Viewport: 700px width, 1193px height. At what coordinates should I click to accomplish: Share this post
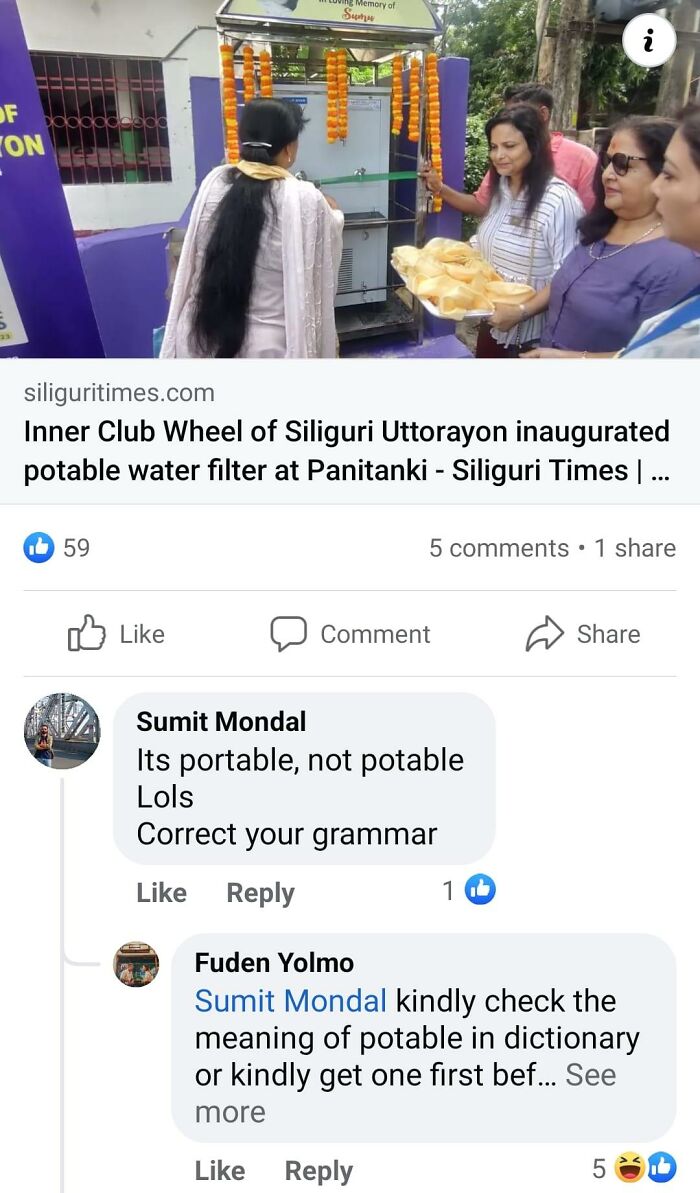tap(583, 634)
